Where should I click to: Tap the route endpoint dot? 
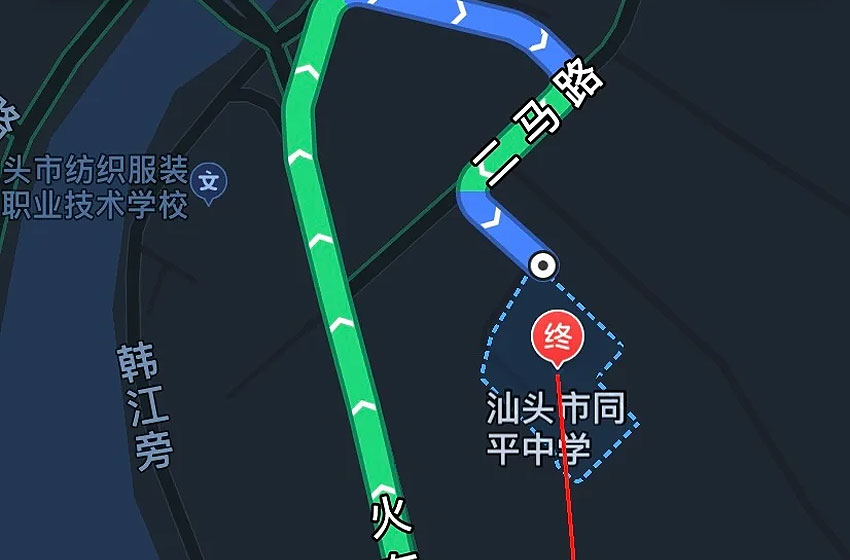[543, 265]
